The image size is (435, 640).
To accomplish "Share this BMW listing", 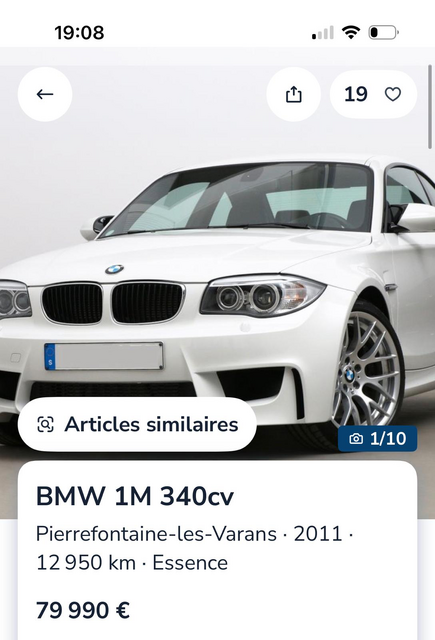I will tap(293, 94).
